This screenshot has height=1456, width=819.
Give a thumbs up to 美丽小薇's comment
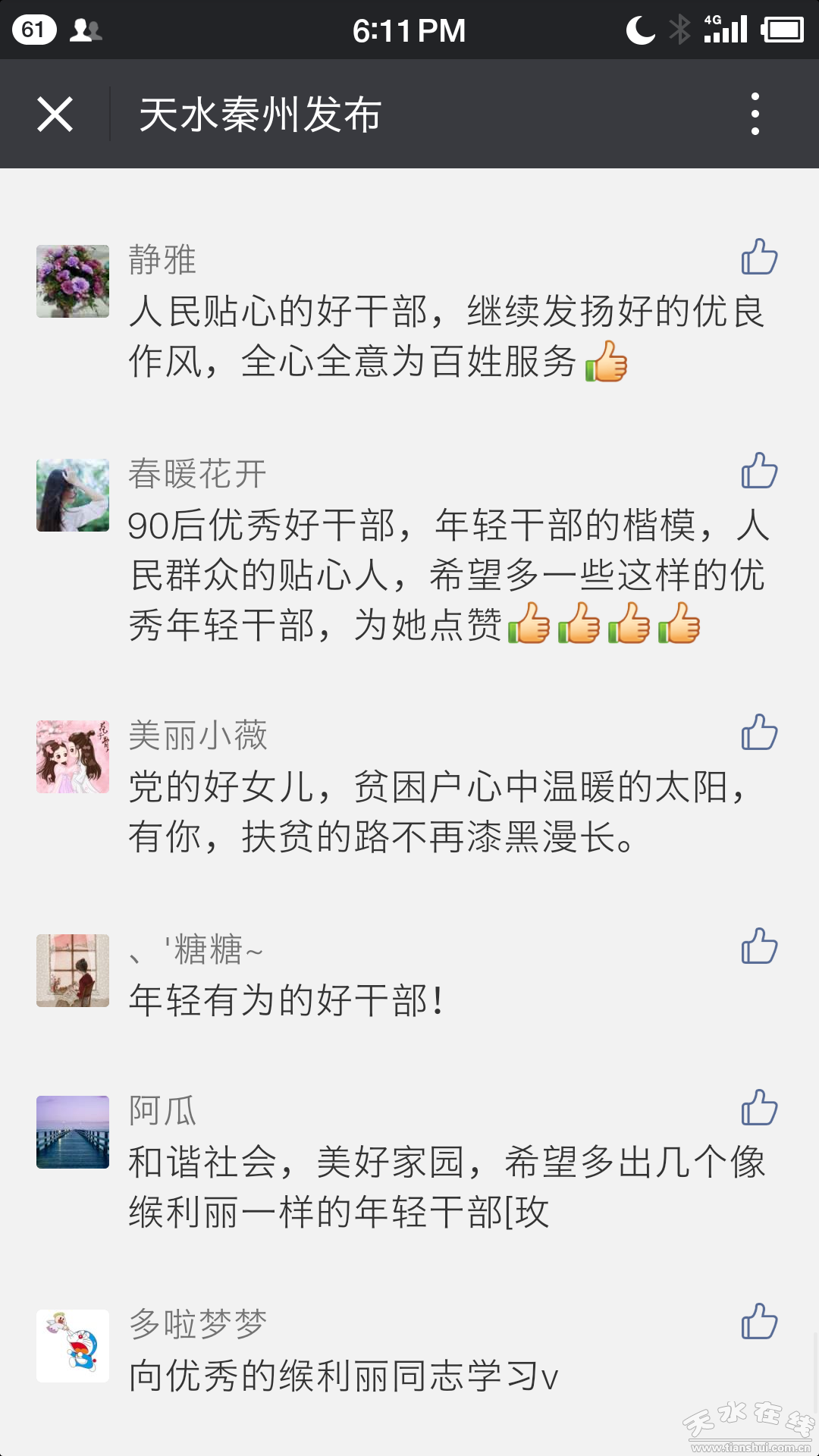click(x=759, y=733)
